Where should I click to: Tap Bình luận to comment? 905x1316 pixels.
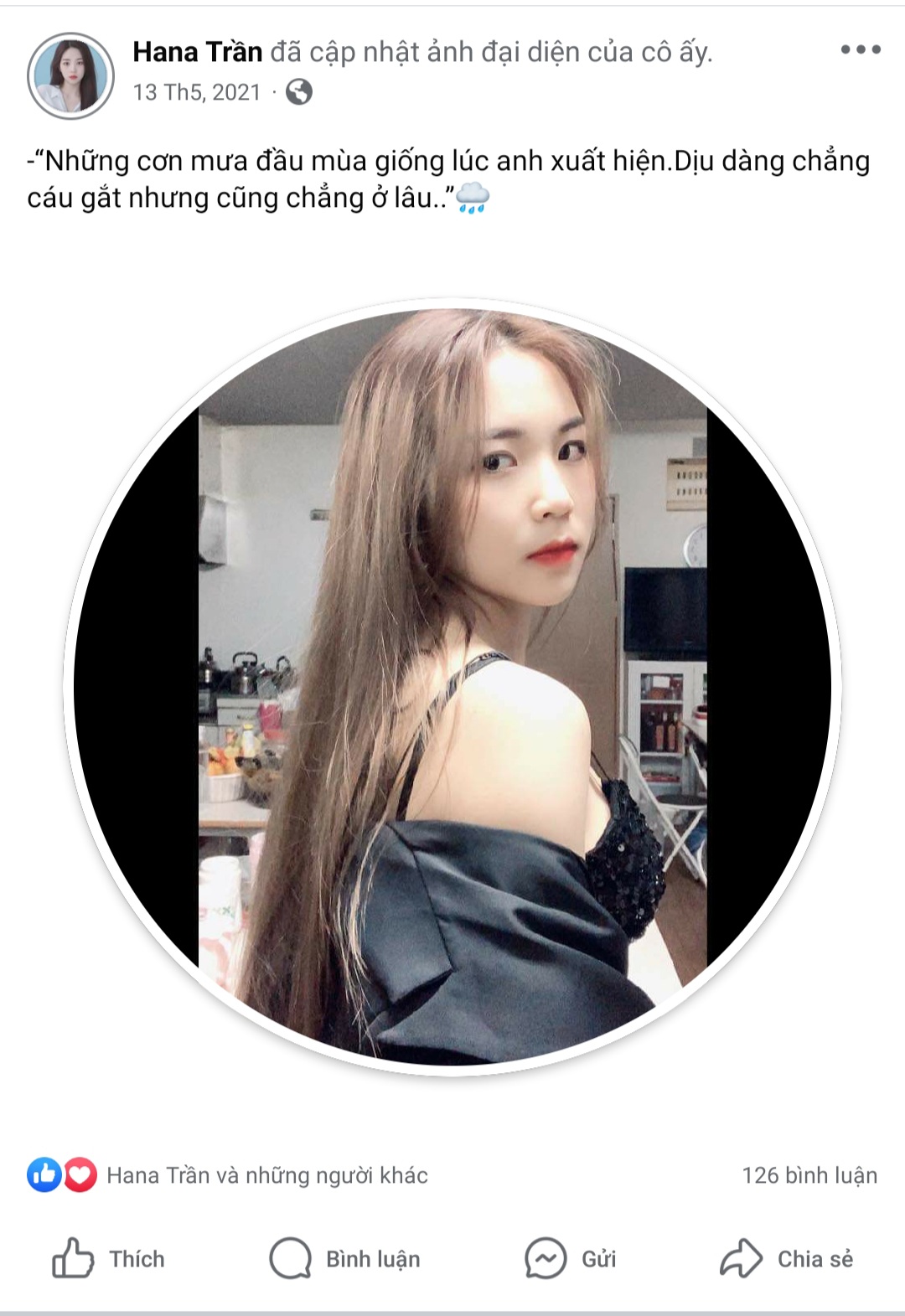(345, 1258)
